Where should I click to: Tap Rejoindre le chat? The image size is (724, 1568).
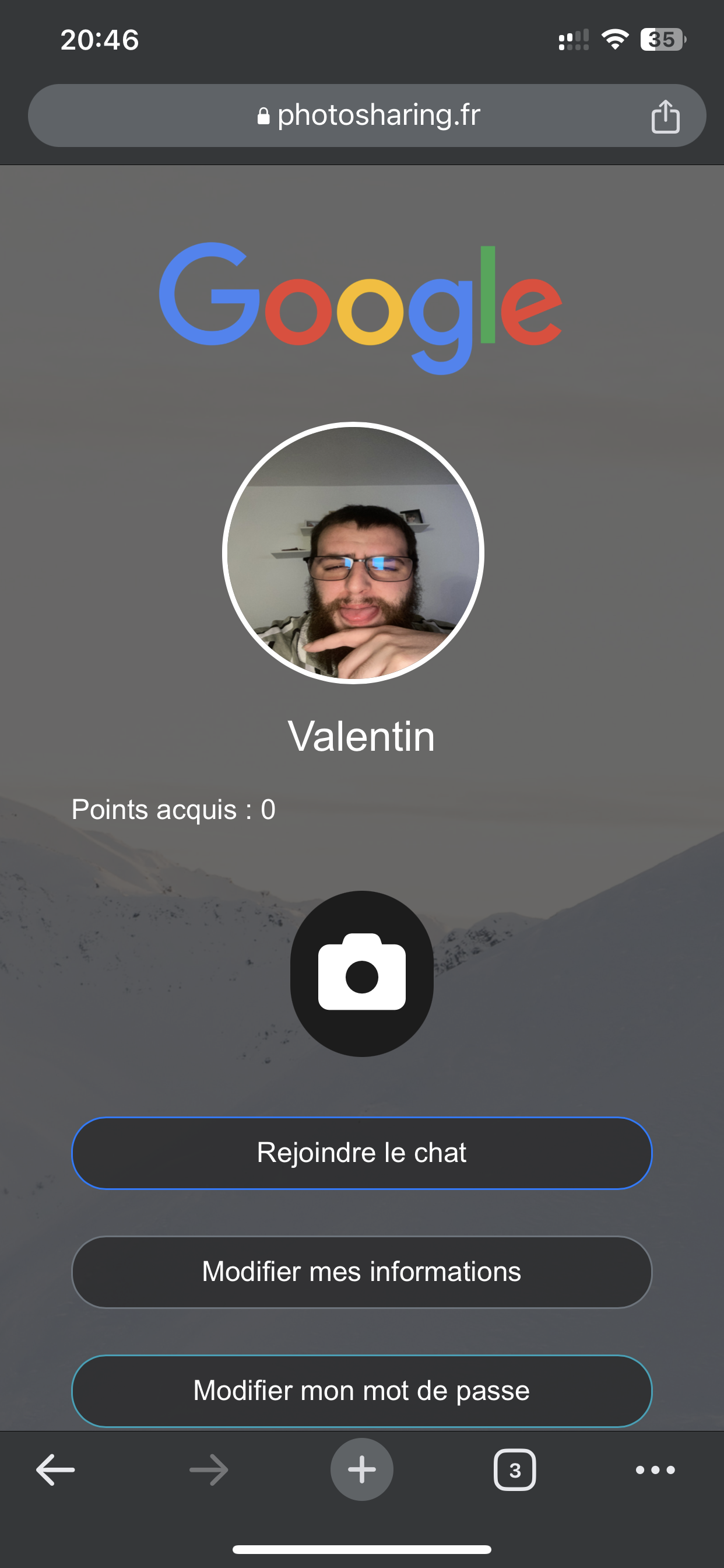(x=361, y=1153)
